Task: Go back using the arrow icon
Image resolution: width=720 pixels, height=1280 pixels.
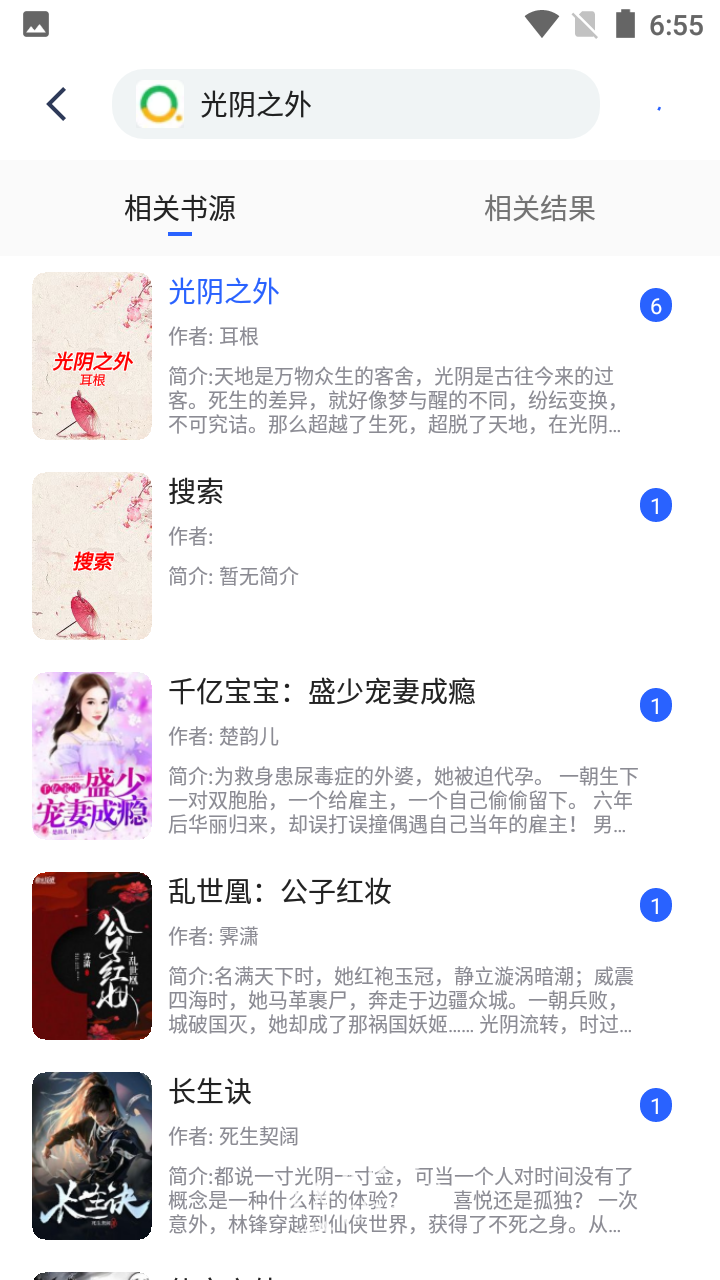Action: click(57, 104)
